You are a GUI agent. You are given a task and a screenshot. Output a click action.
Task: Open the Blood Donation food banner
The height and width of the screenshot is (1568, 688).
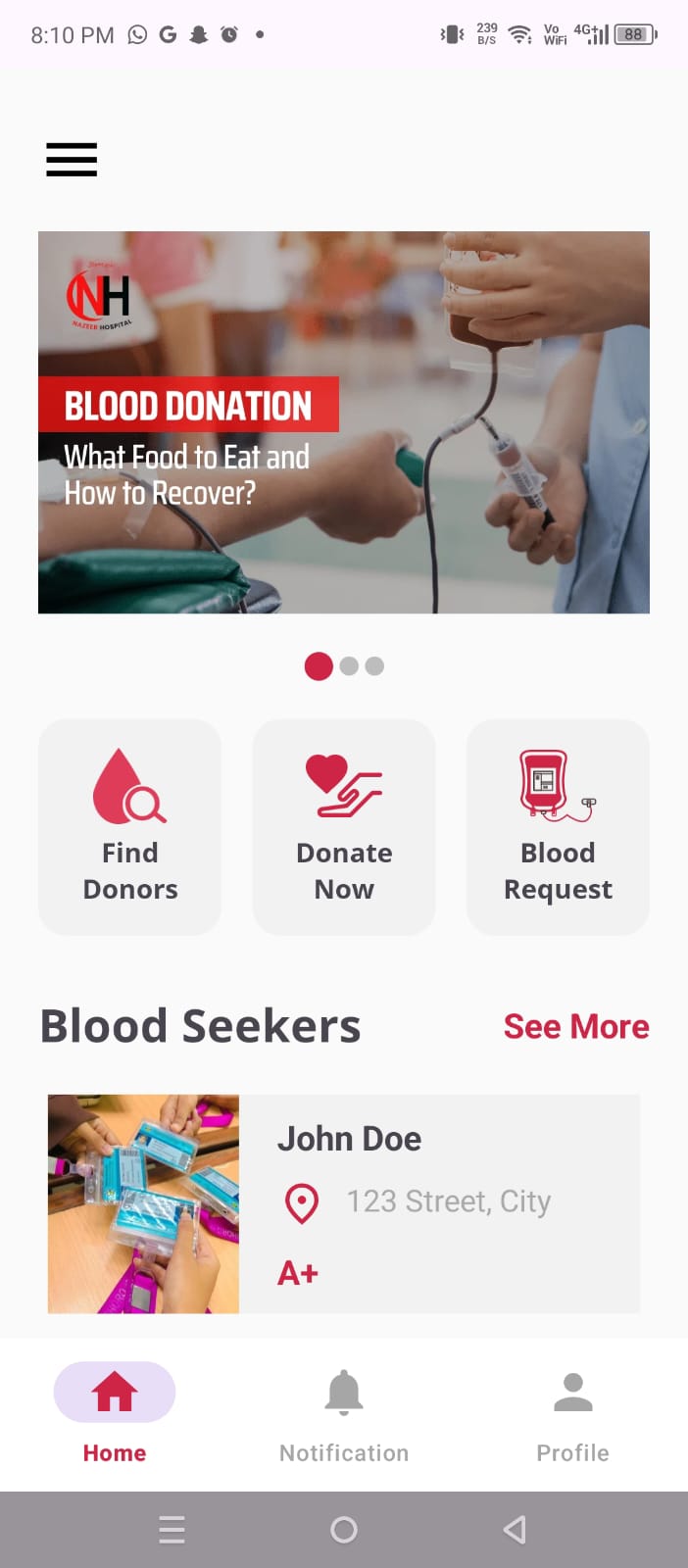coord(343,422)
